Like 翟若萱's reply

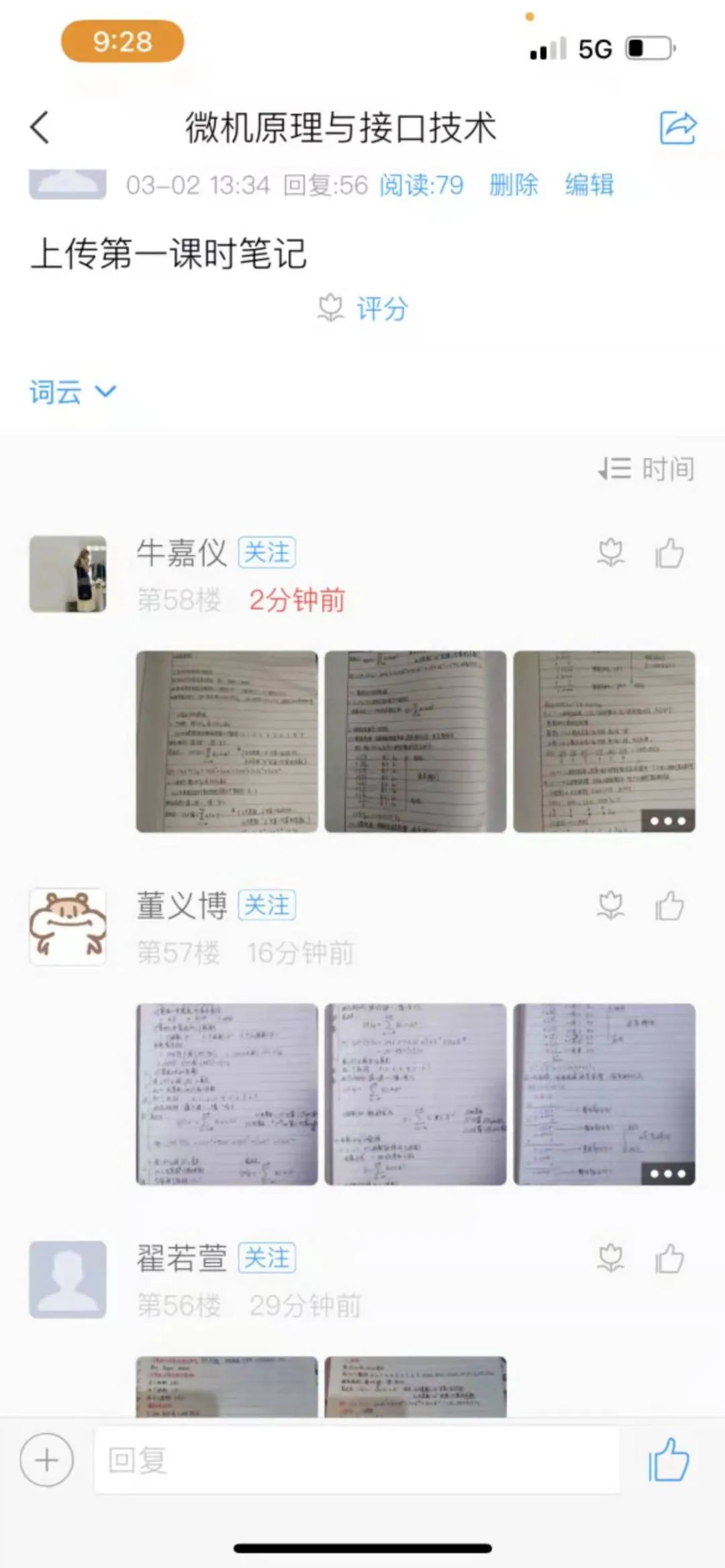coord(669,1259)
